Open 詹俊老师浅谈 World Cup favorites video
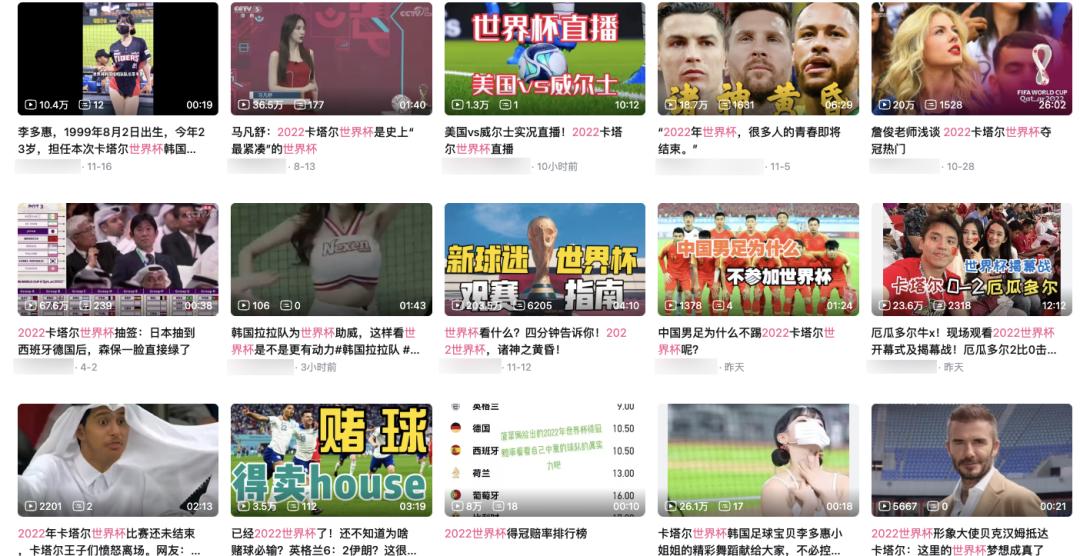 point(971,58)
